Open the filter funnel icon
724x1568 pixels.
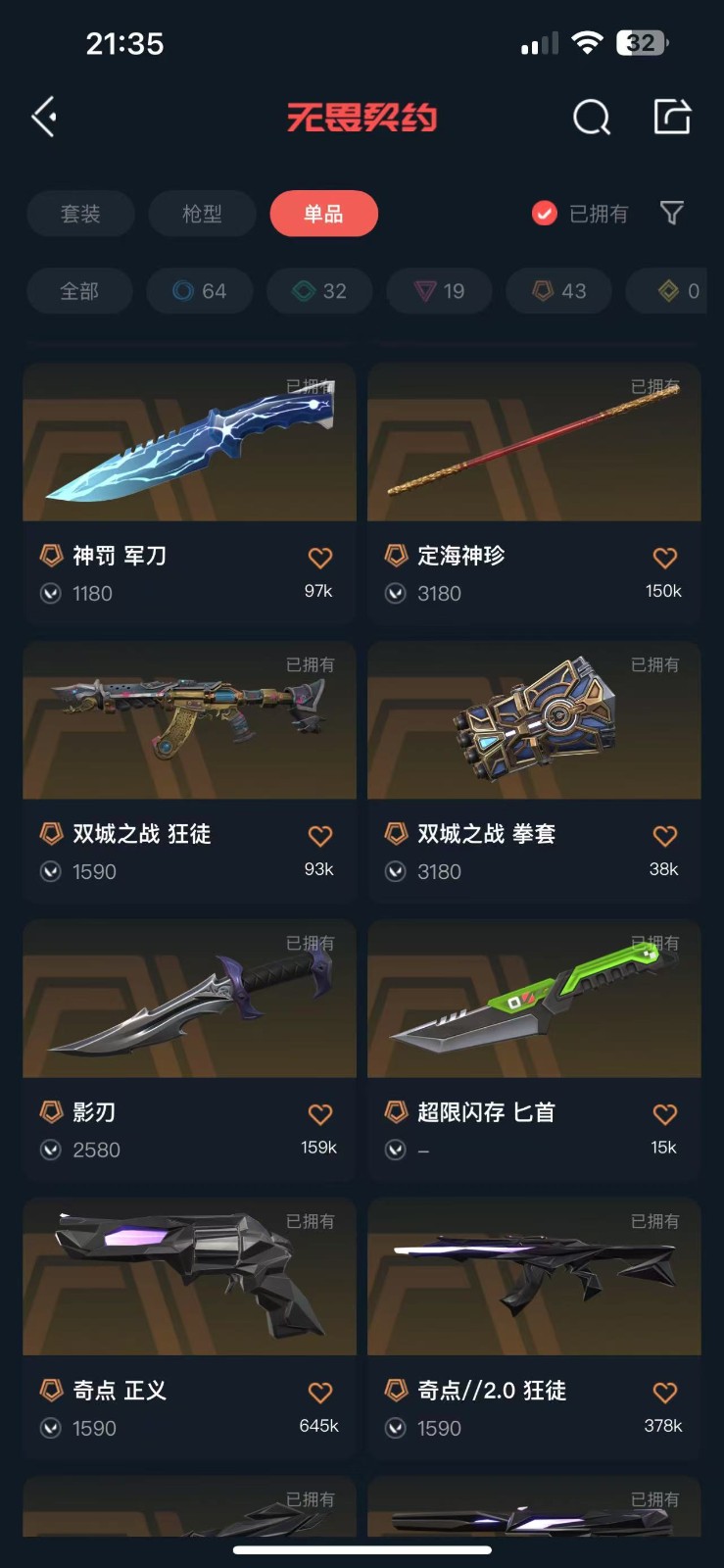[672, 213]
